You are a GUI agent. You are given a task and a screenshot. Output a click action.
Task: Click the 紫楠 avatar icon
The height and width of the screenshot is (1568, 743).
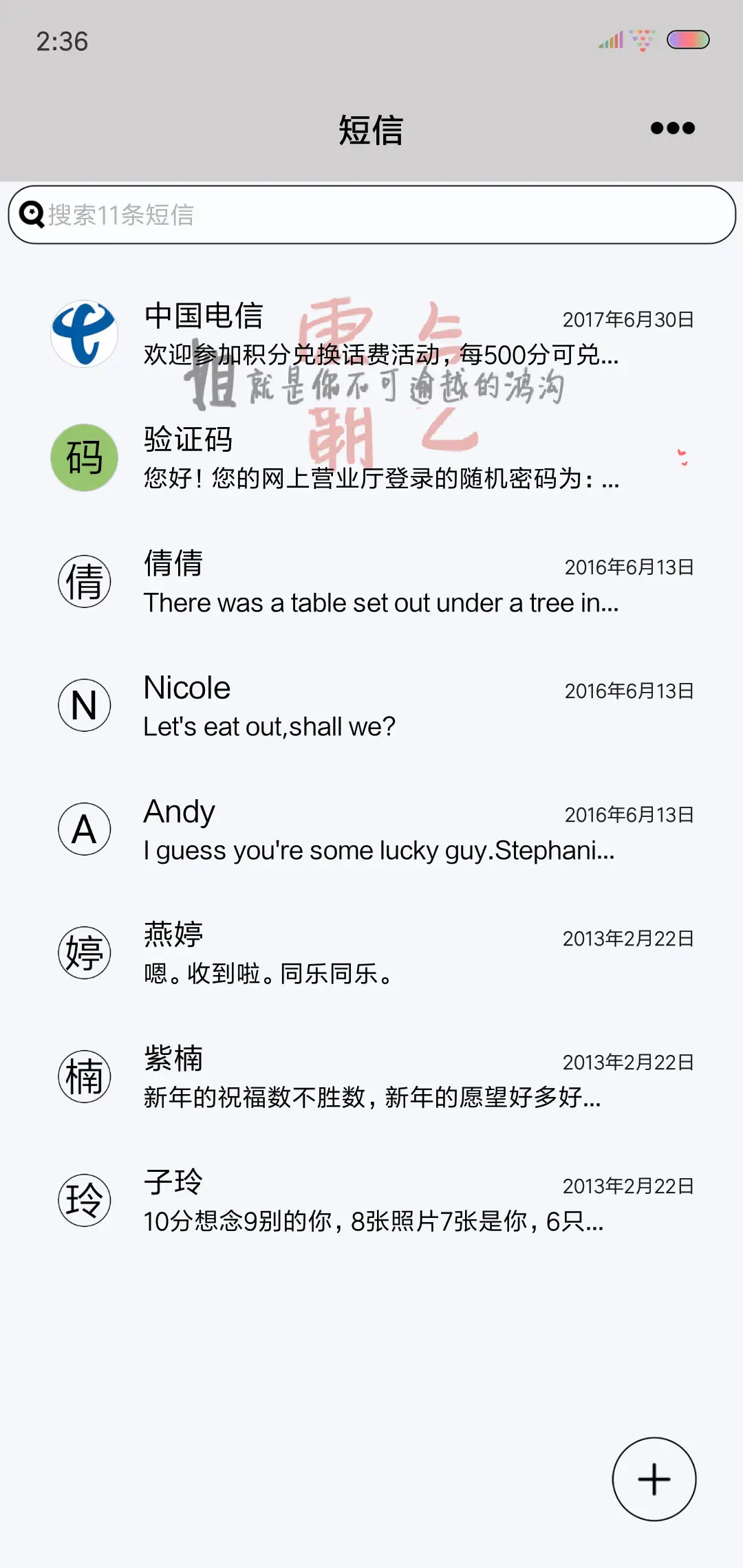click(84, 1075)
